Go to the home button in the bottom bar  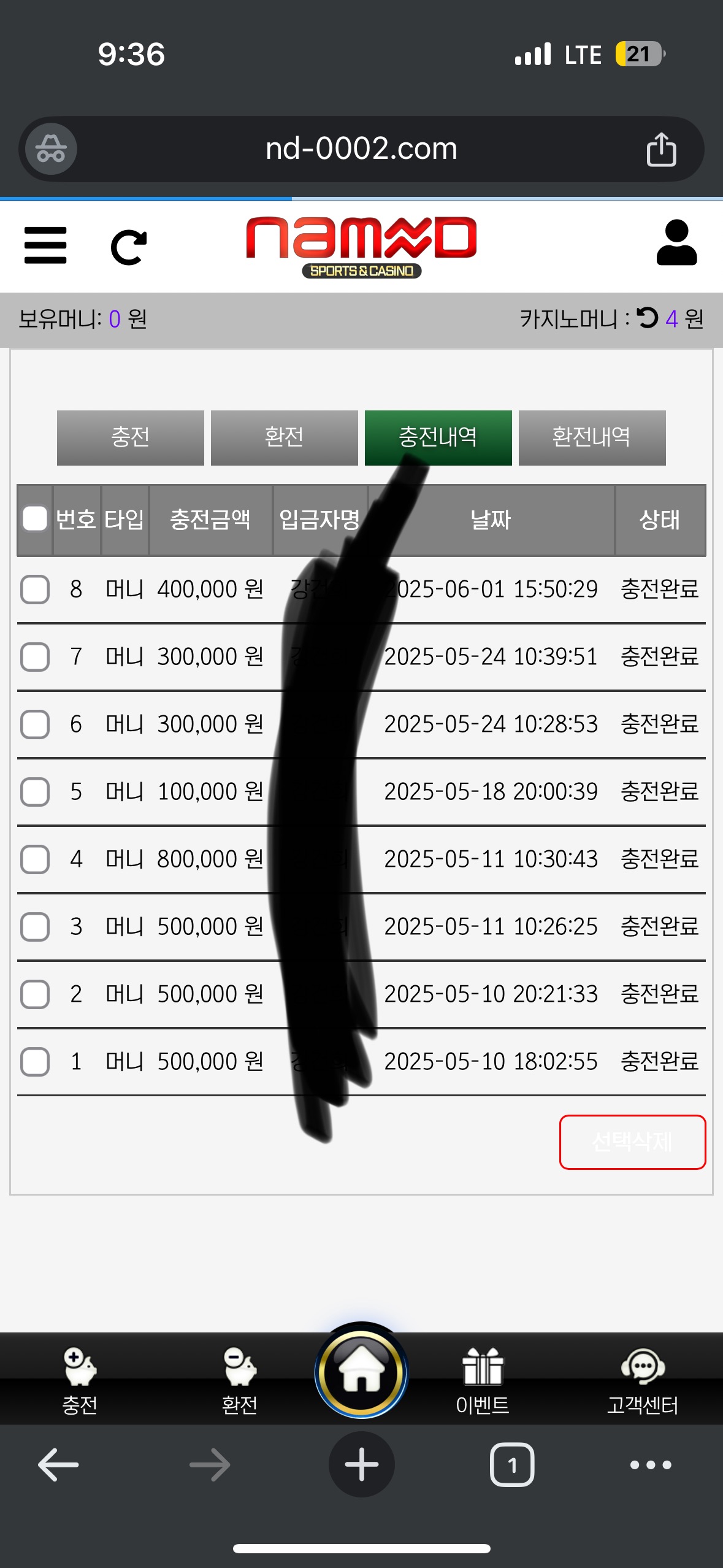361,1370
